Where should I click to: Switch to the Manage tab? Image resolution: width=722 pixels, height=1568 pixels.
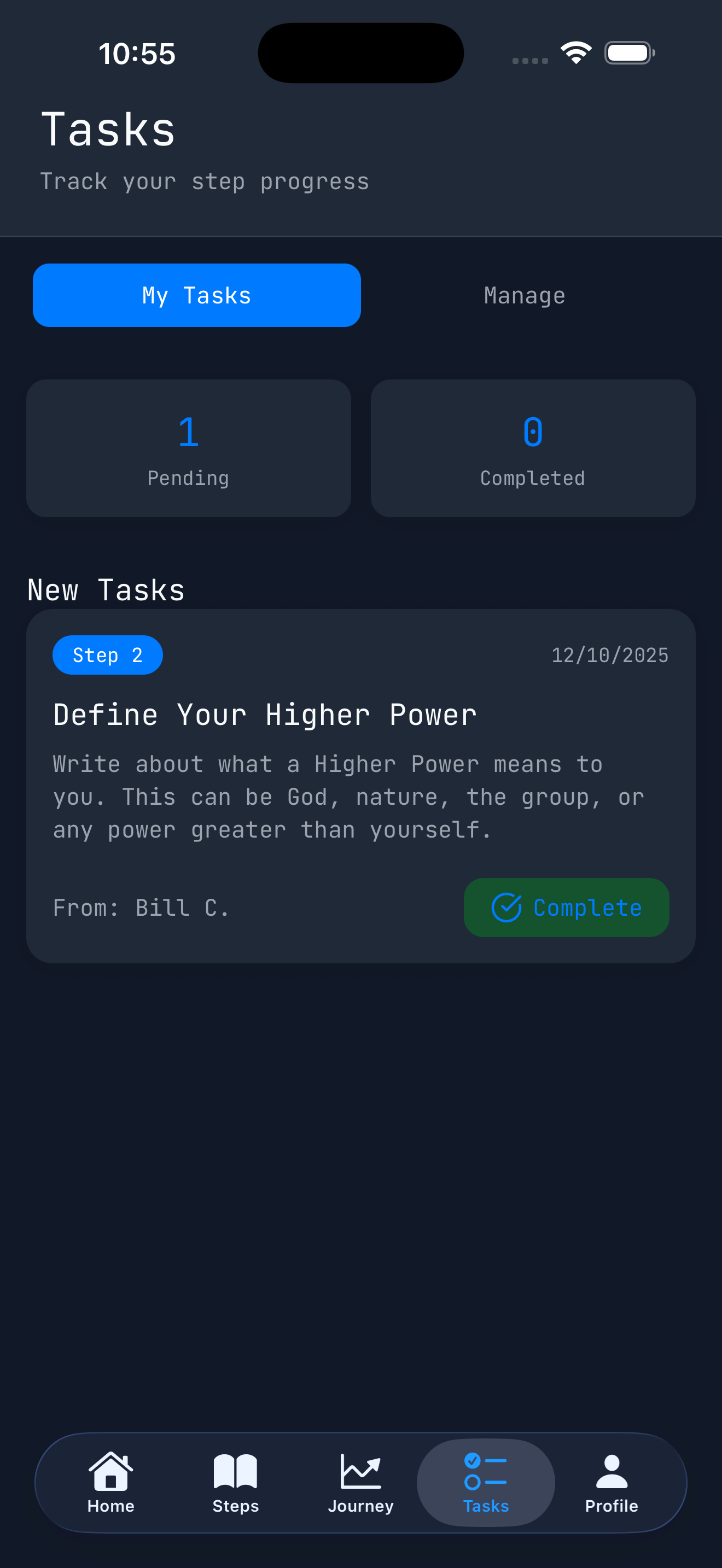(x=523, y=295)
